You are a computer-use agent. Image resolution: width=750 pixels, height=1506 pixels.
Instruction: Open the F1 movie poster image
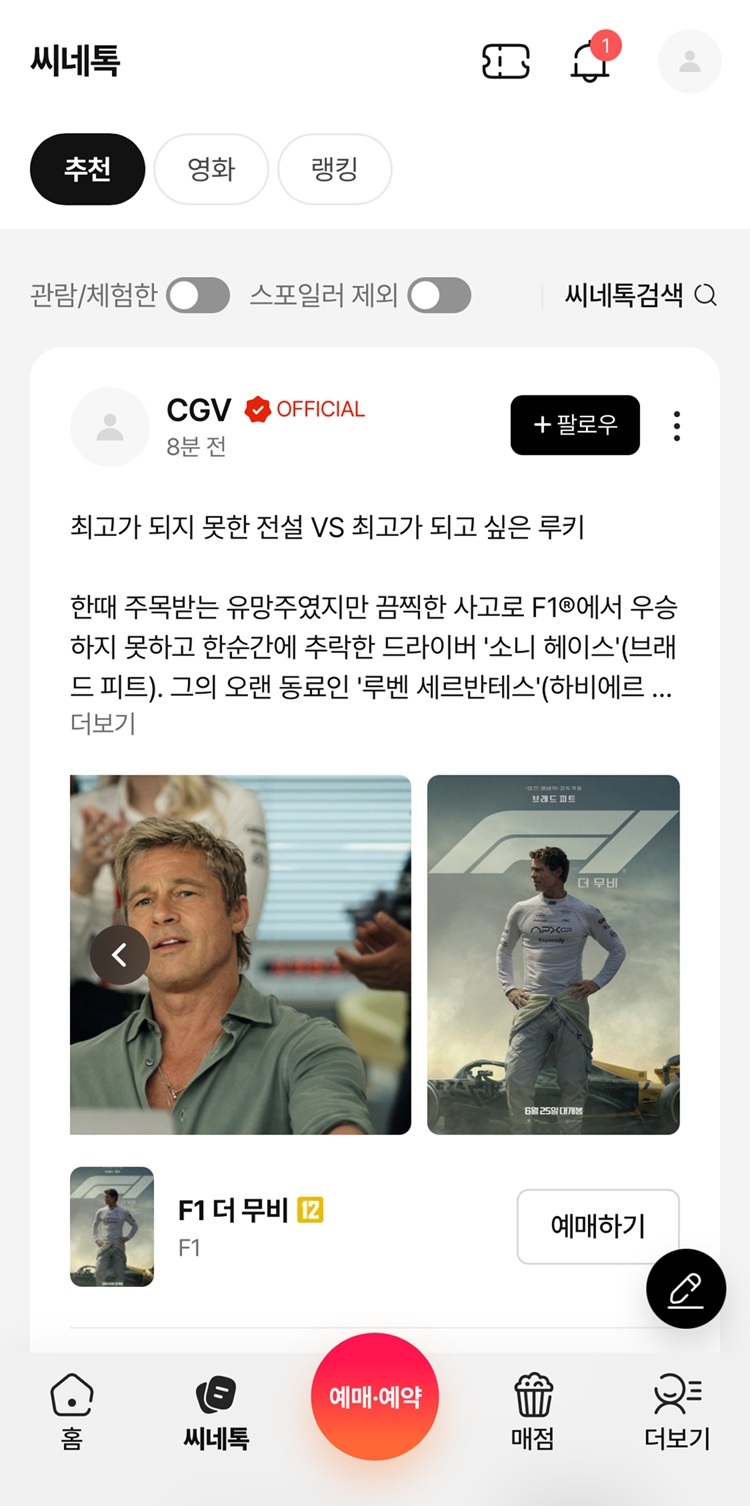pyautogui.click(x=553, y=955)
